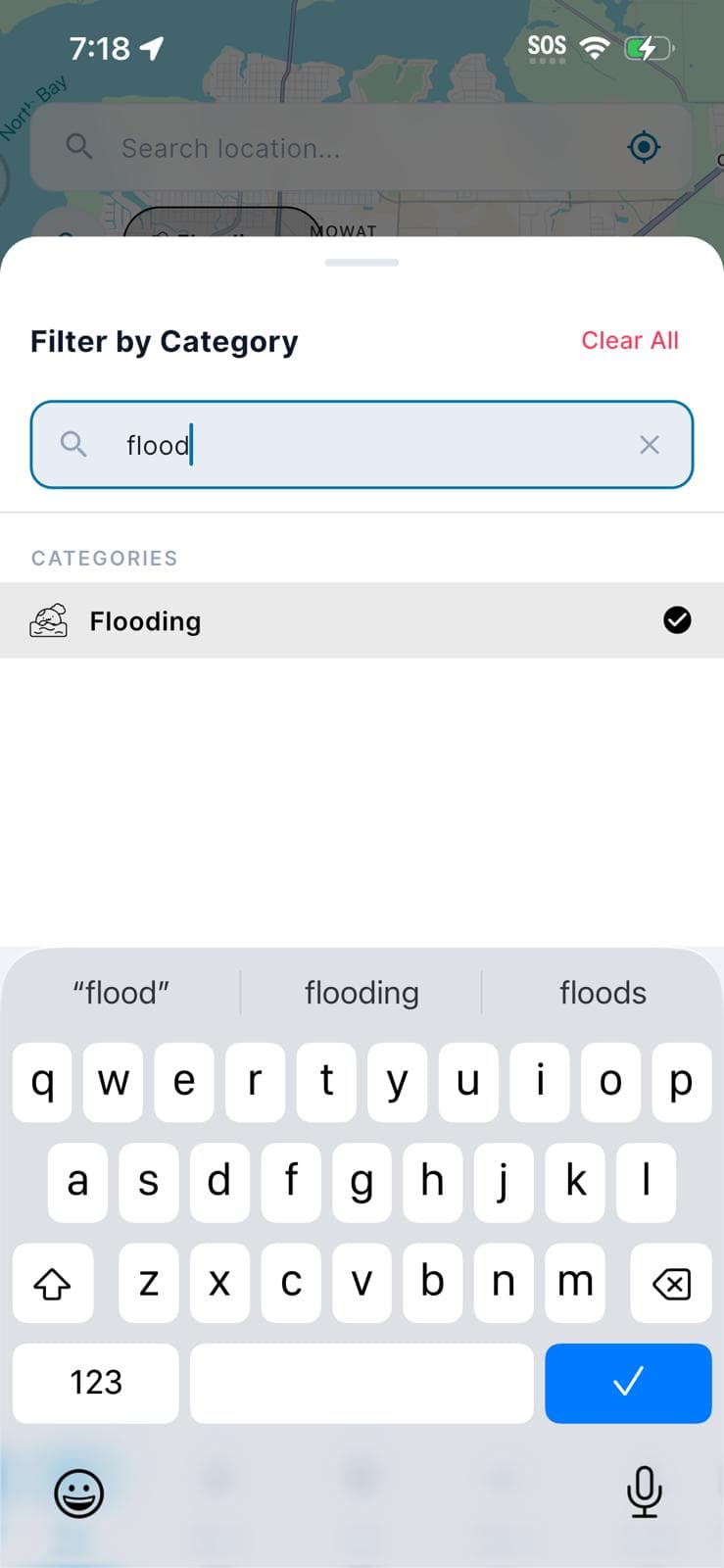Switch to the numeric keyboard with 123 key
Screen dimensions: 724x1568
coord(95,1384)
